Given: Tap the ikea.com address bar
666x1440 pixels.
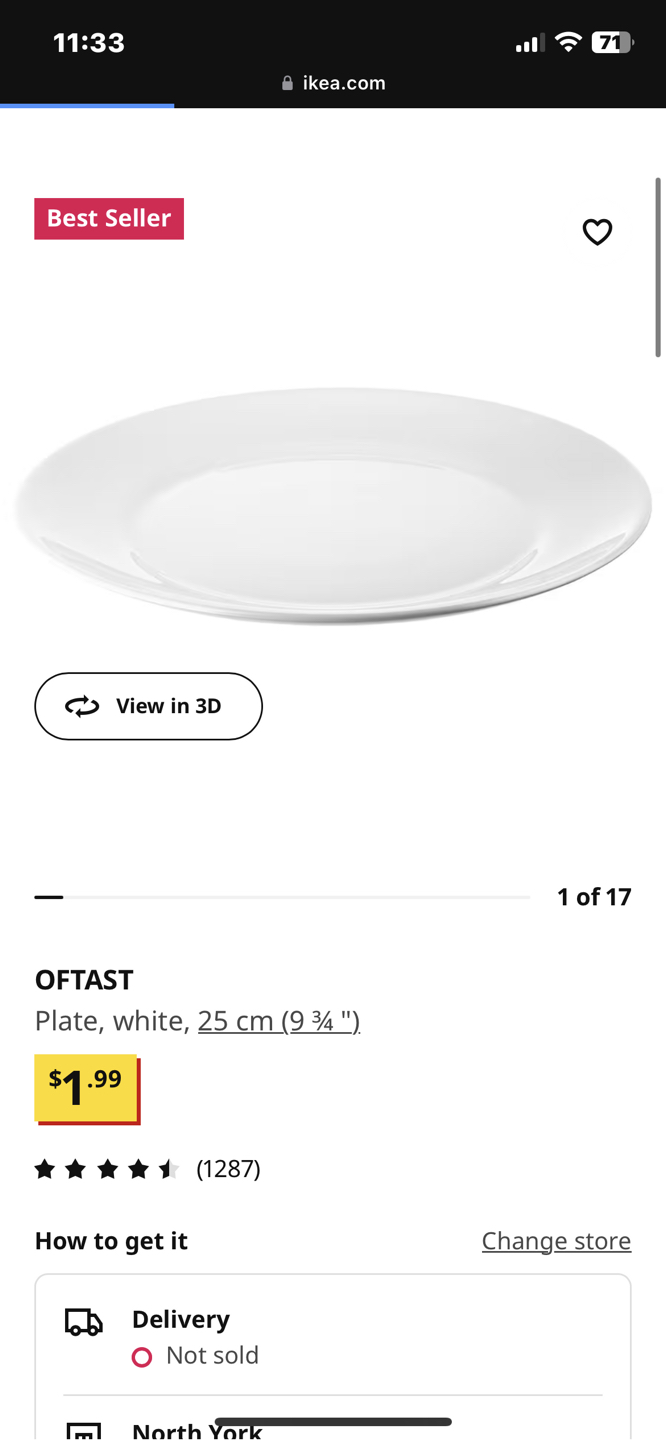Looking at the screenshot, I should coord(333,83).
